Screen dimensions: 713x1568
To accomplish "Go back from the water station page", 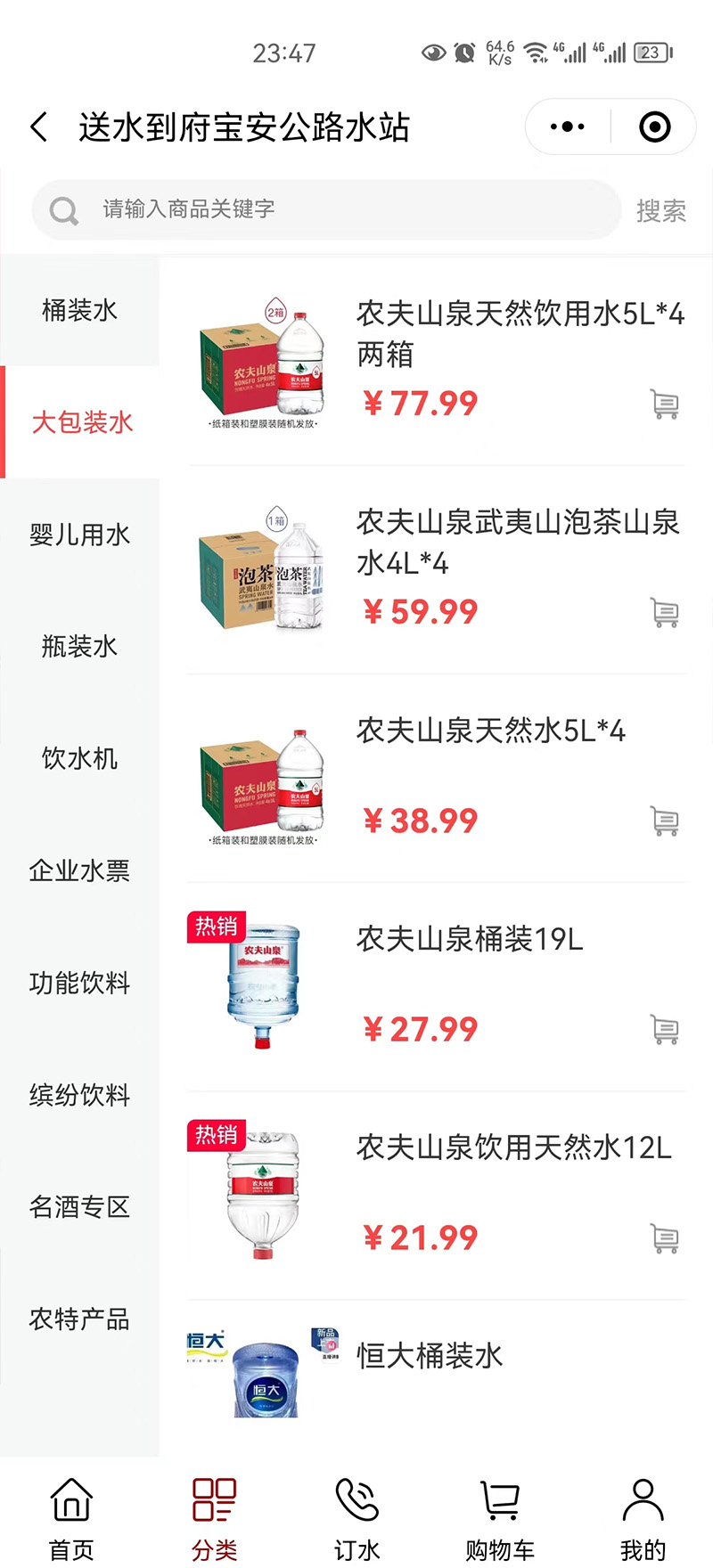I will [39, 127].
